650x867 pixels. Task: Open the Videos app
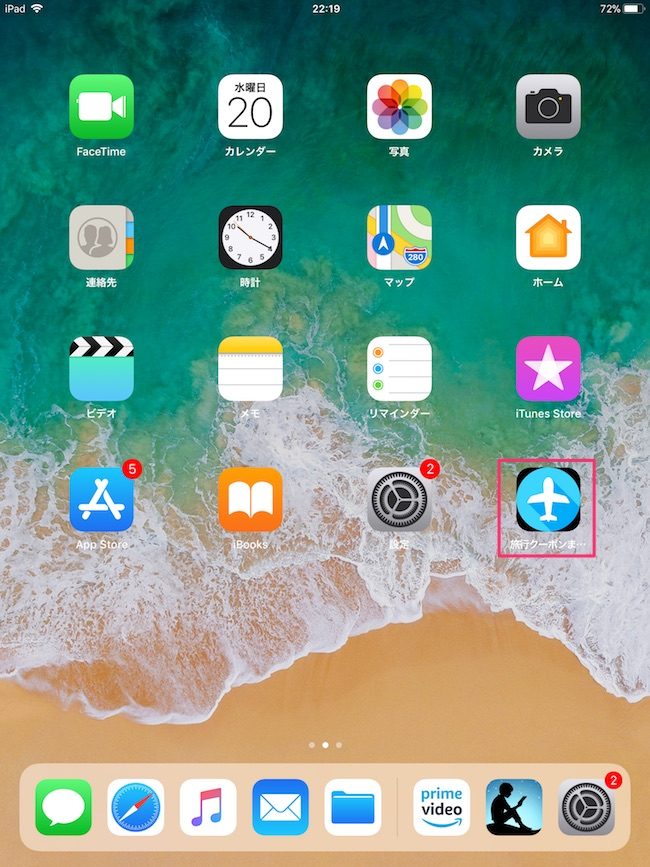click(101, 368)
